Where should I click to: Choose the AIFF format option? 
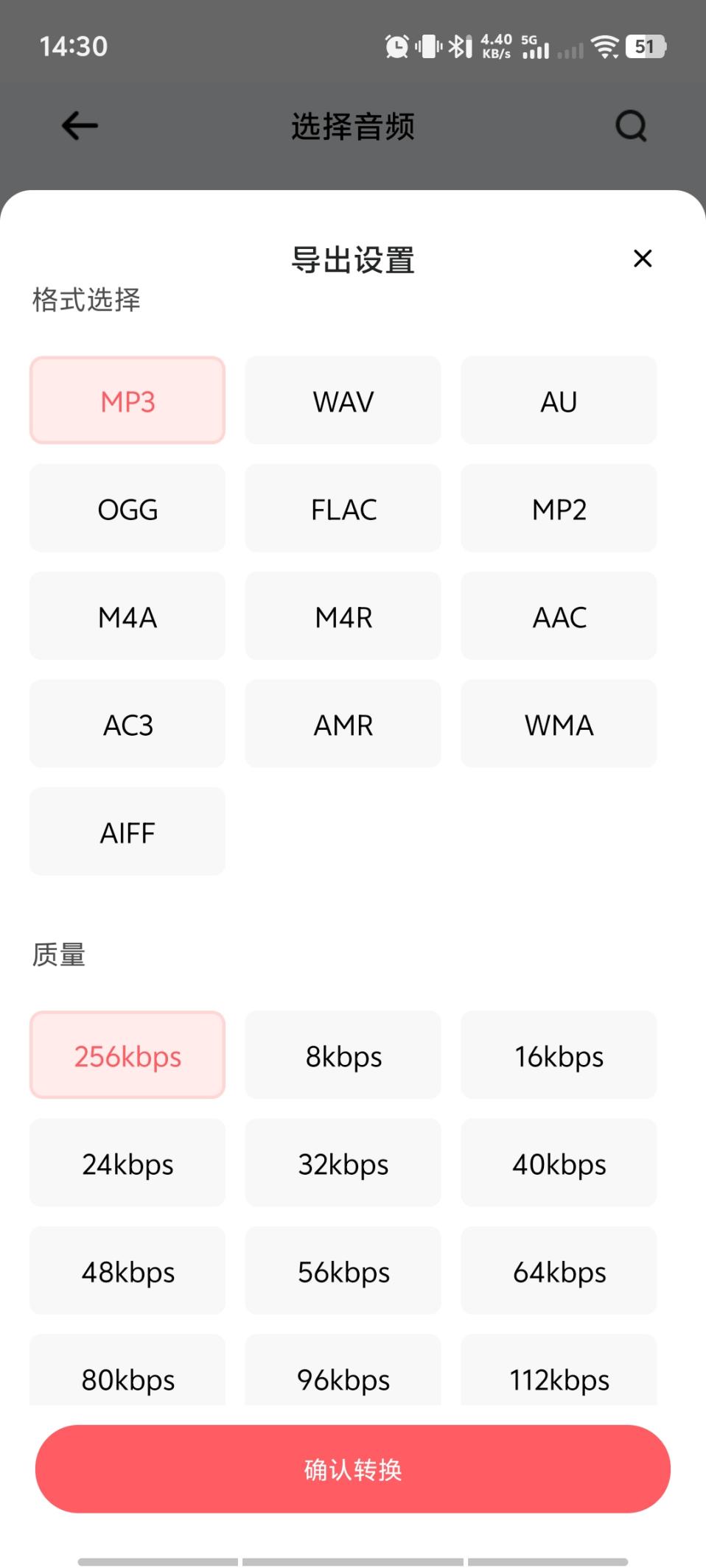coord(127,832)
